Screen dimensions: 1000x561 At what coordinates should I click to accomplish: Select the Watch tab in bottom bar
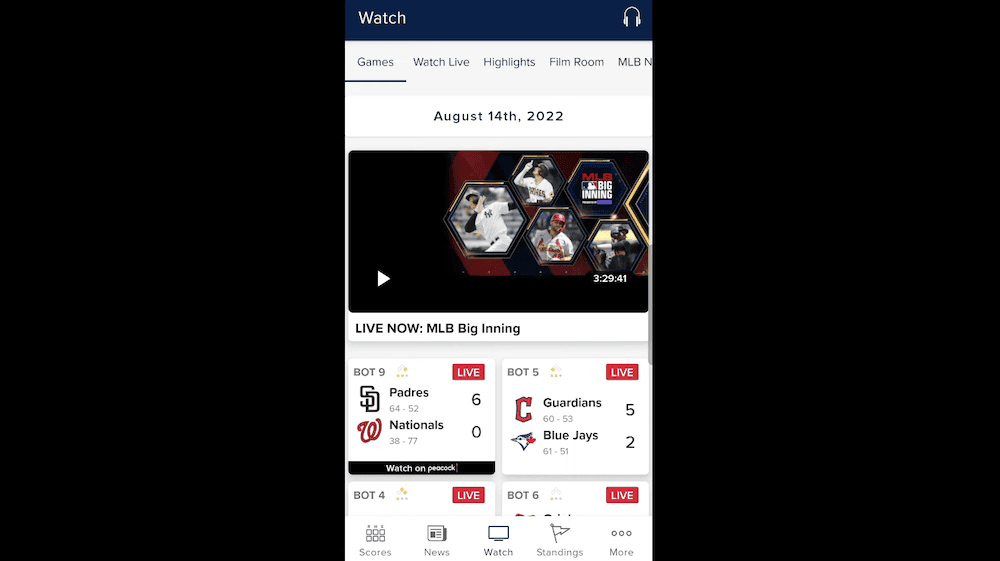pos(498,540)
